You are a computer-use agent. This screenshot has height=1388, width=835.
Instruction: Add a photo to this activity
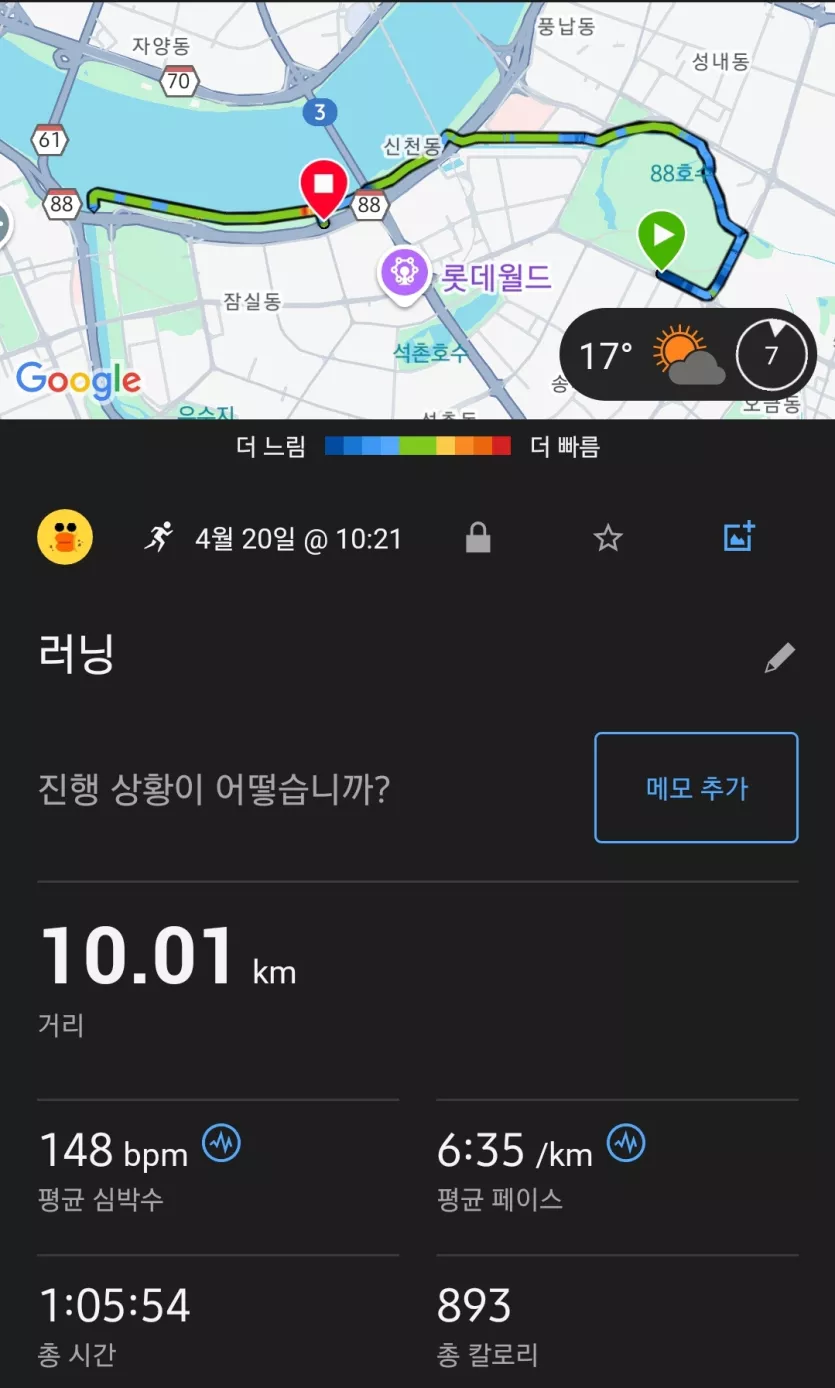click(738, 537)
